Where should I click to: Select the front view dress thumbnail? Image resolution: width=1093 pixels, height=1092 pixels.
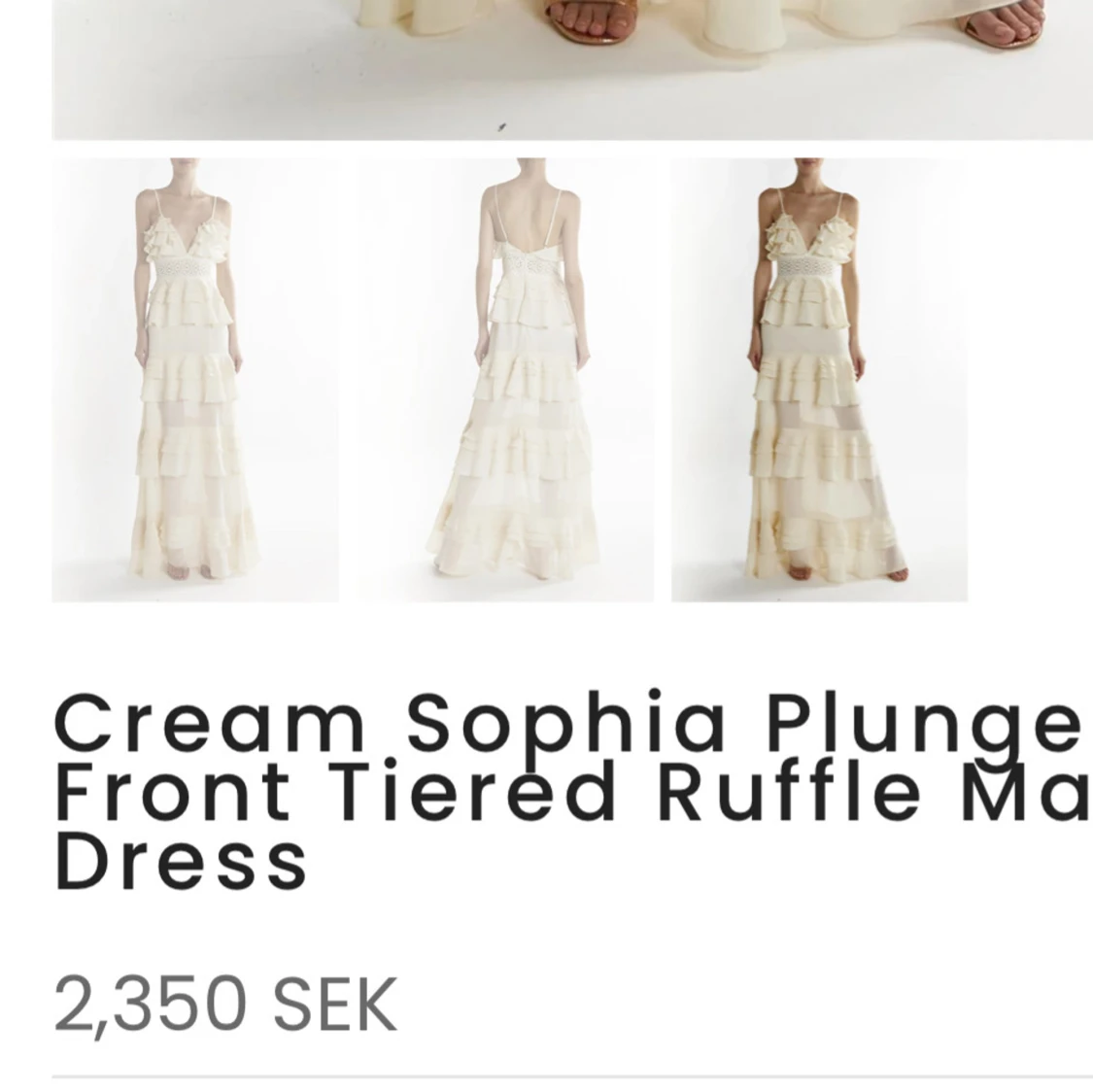pyautogui.click(x=195, y=380)
